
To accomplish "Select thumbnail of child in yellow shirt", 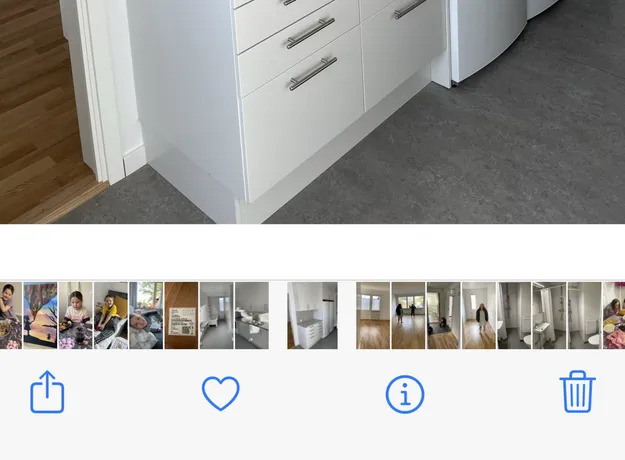I will click(x=111, y=315).
